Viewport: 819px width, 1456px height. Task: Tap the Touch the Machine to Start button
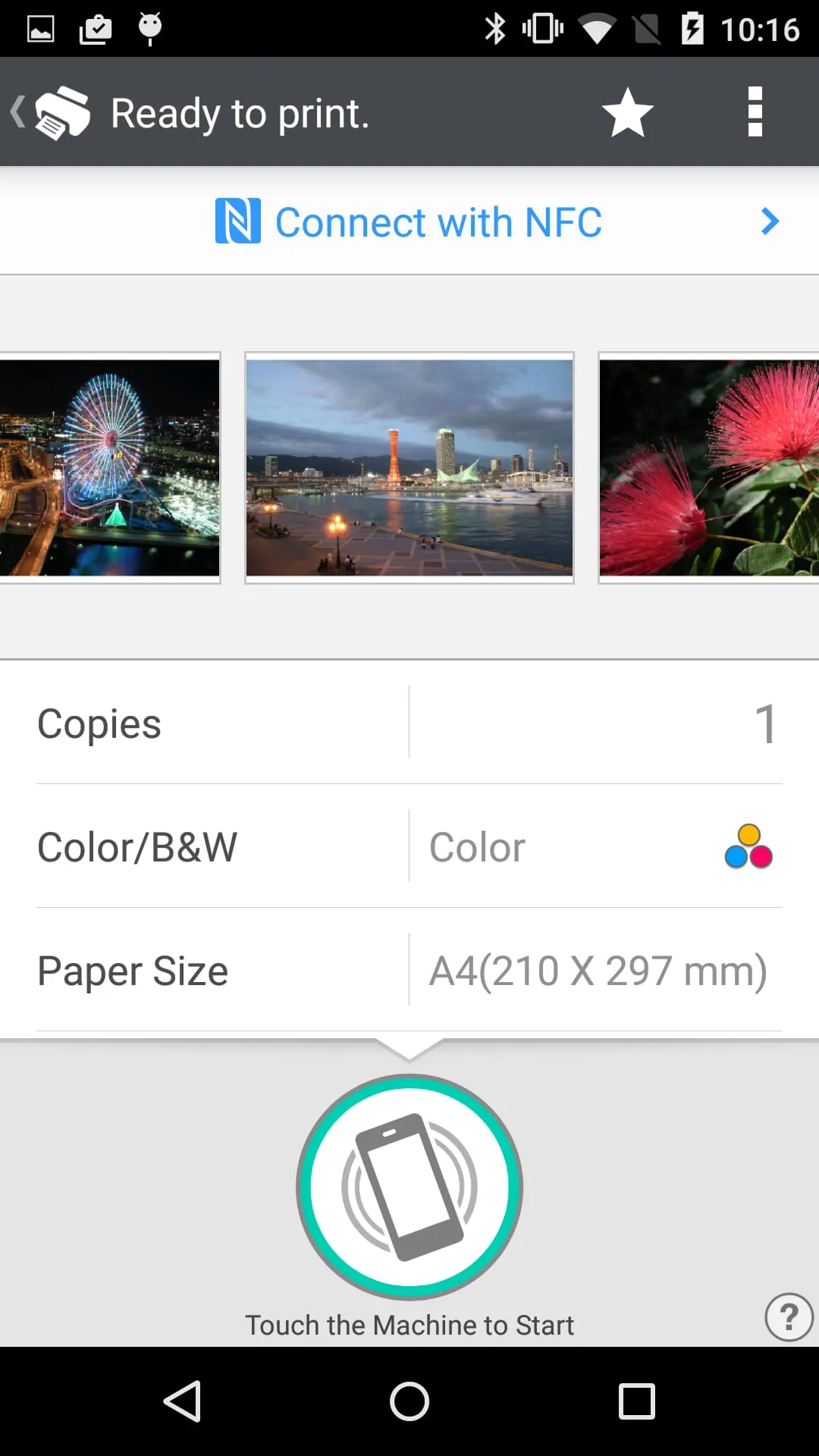(409, 1187)
